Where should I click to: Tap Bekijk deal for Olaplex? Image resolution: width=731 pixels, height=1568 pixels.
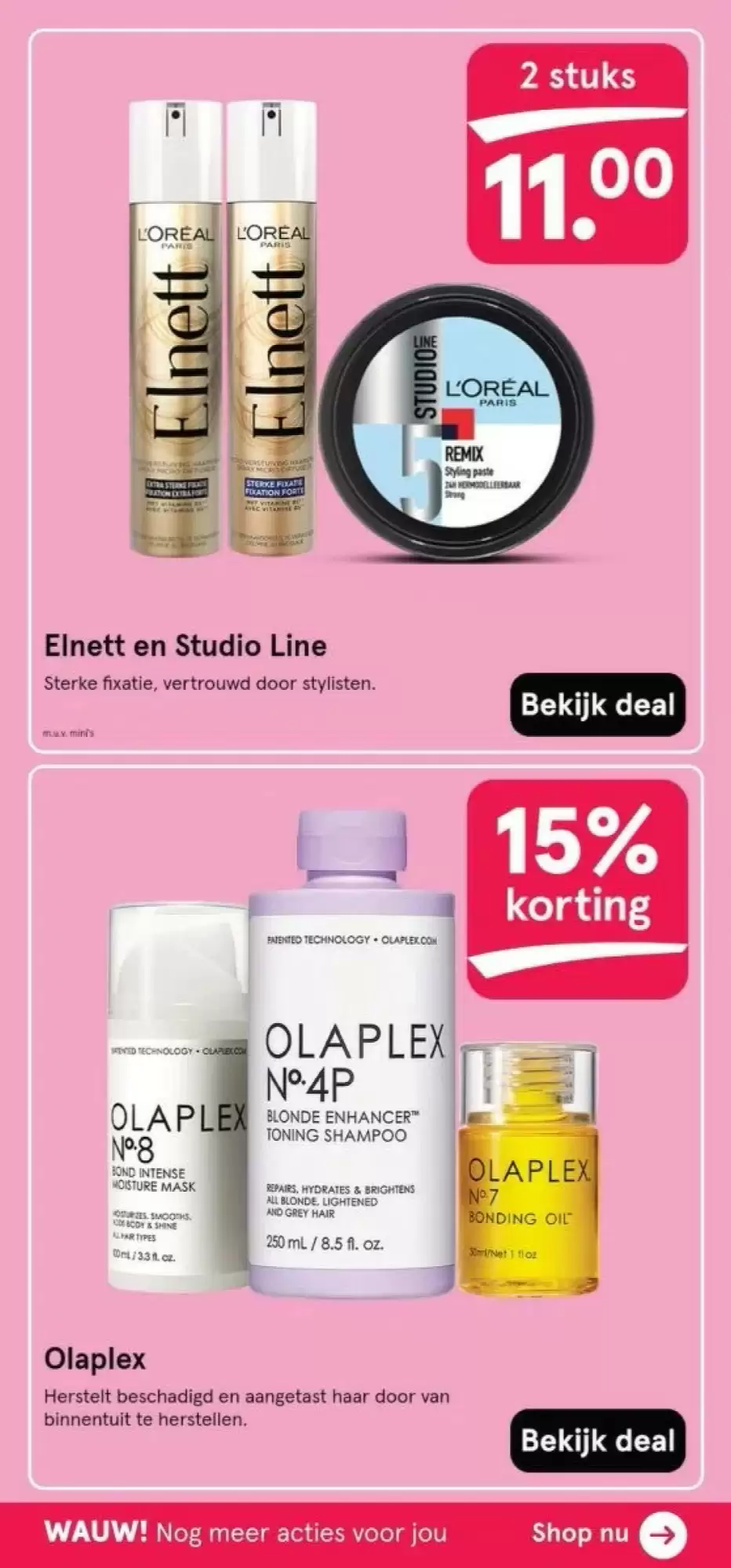tap(598, 1440)
